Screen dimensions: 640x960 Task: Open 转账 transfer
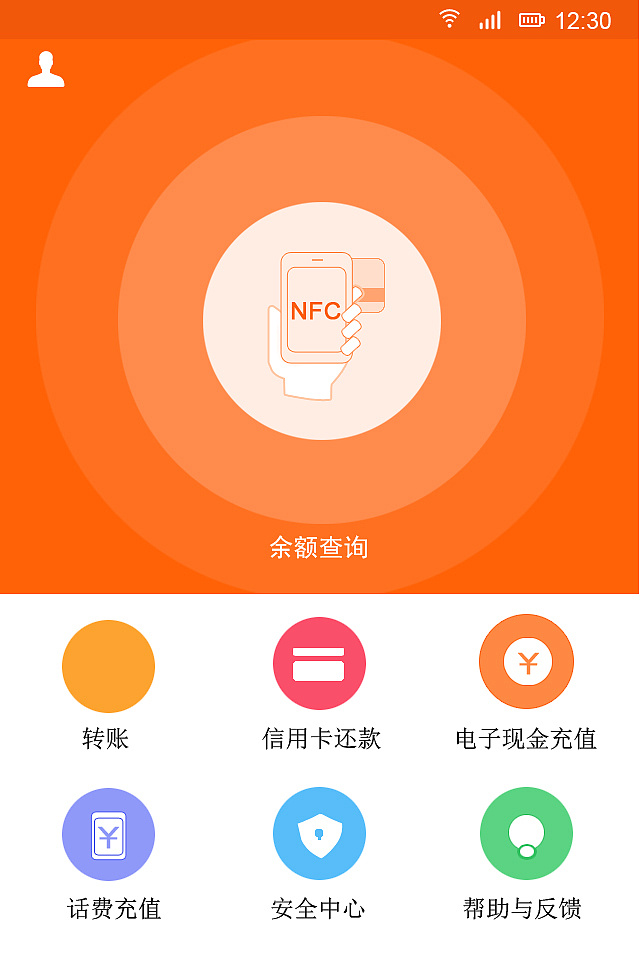pos(108,667)
